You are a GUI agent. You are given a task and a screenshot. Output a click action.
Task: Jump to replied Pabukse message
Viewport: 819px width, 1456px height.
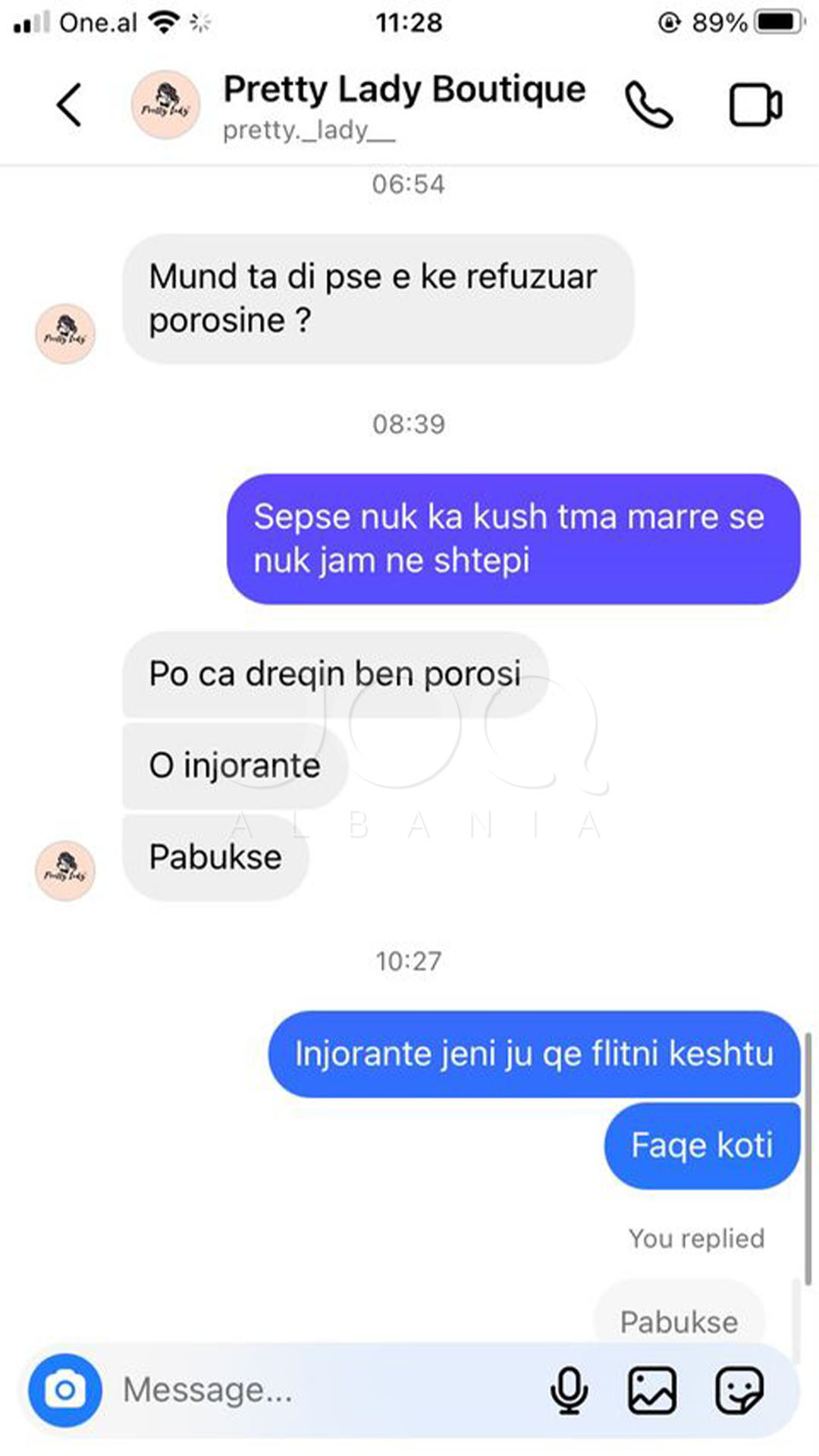click(x=679, y=1321)
